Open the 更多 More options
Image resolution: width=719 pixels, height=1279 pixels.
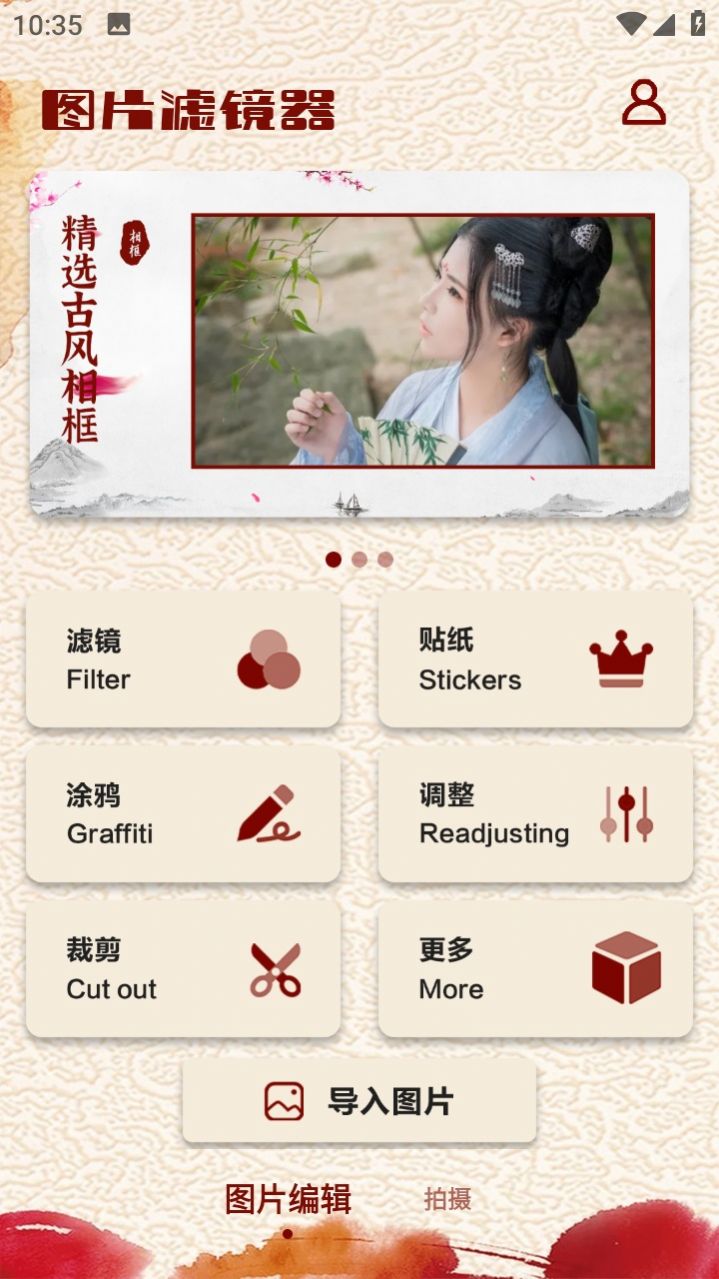click(535, 969)
